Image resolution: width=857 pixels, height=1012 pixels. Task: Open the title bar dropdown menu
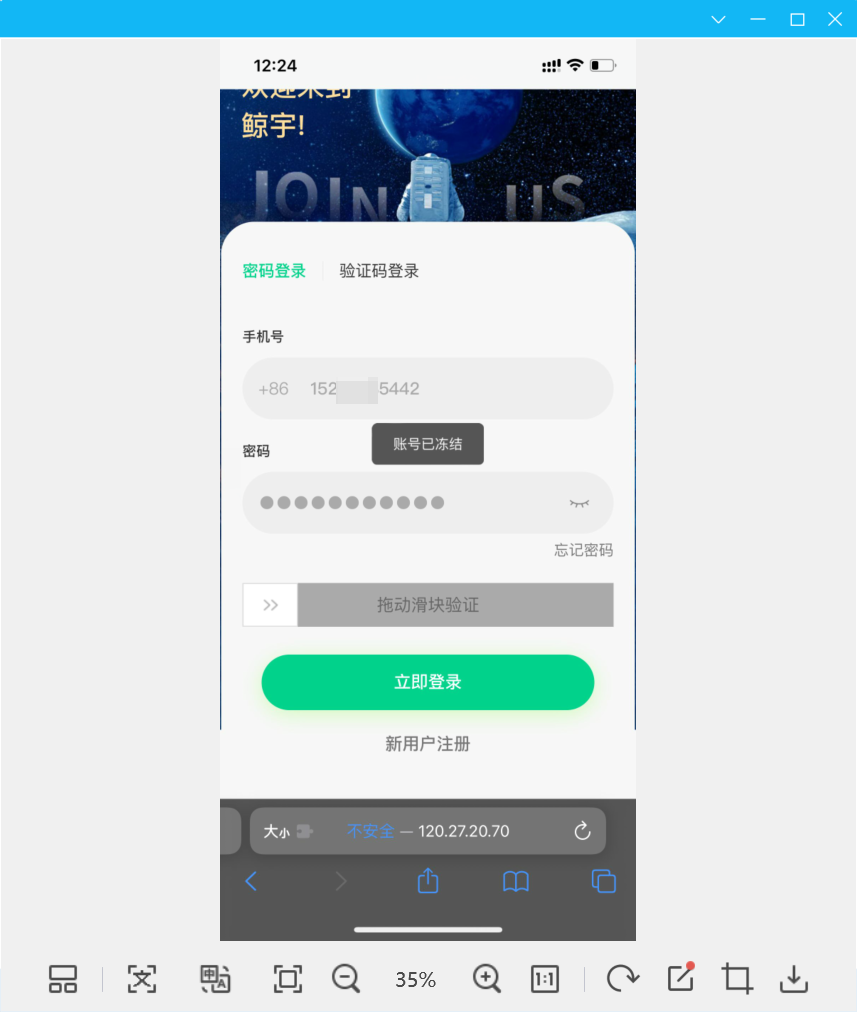718,19
